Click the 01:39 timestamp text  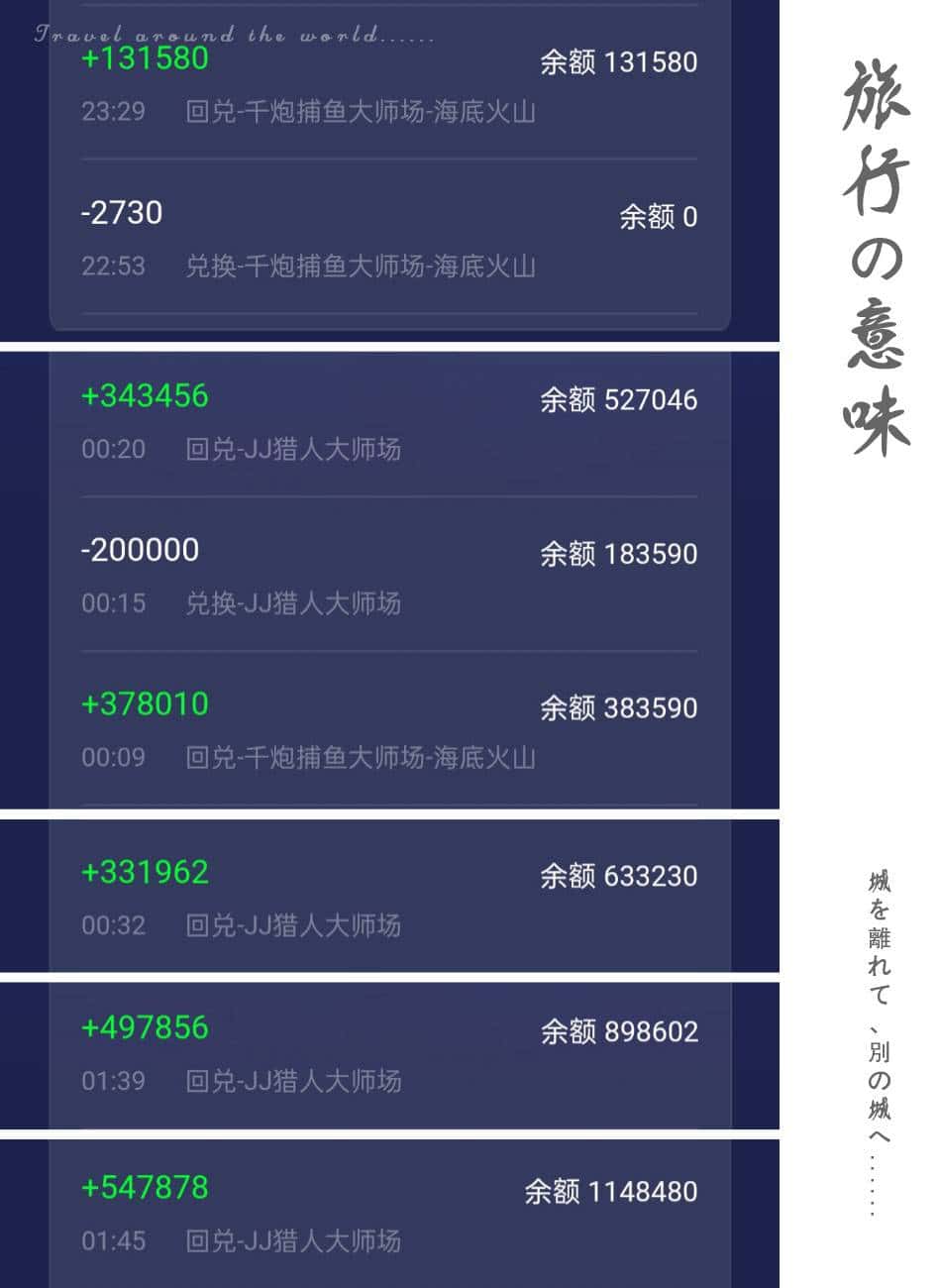point(111,1082)
